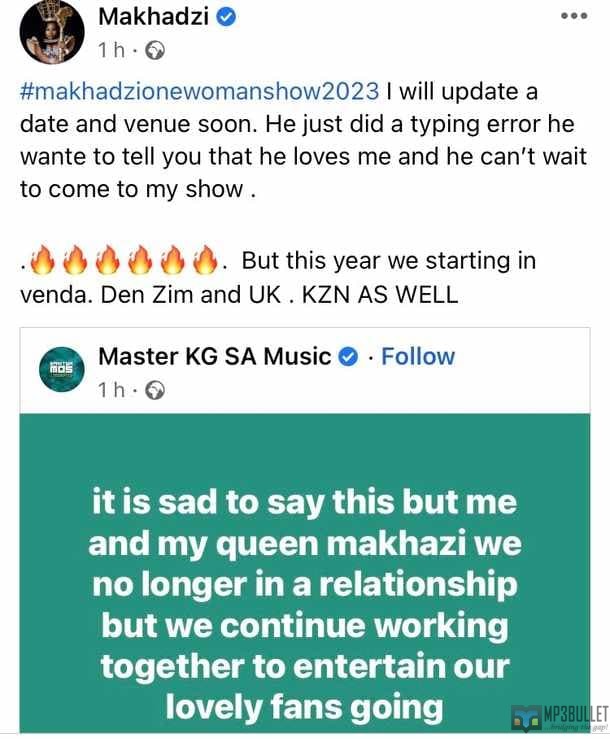The width and height of the screenshot is (610, 739).
Task: Open the #makhadzionewomanshow2023 hashtag
Action: tap(199, 92)
